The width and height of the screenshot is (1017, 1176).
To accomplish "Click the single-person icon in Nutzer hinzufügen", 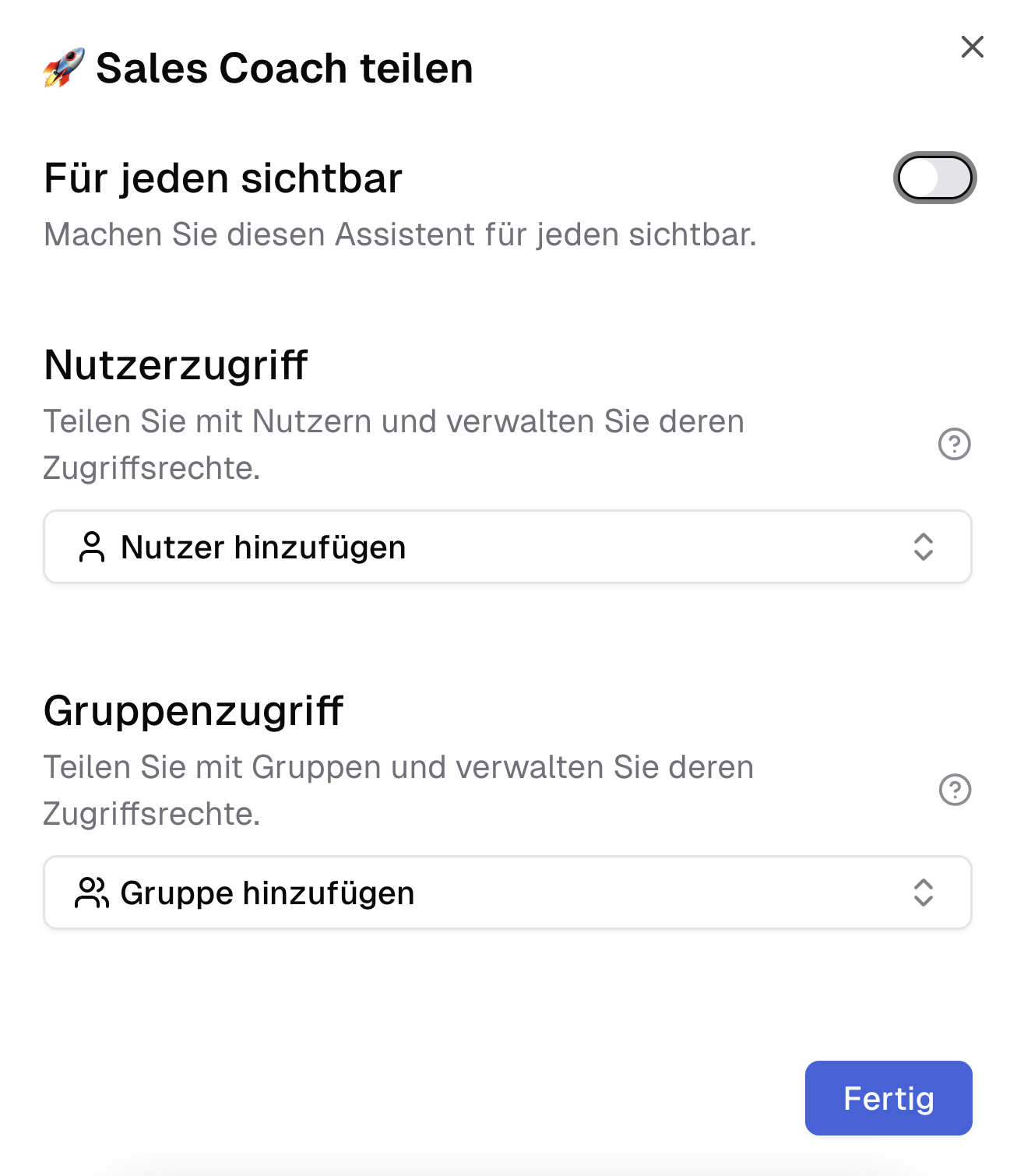I will click(93, 547).
